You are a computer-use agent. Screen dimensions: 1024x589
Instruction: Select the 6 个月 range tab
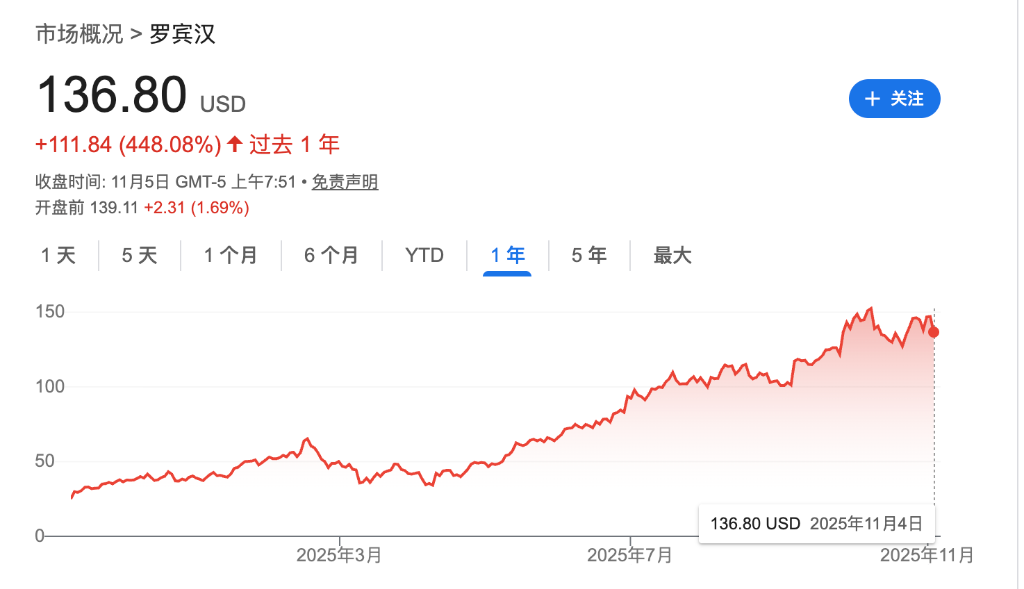(x=331, y=255)
